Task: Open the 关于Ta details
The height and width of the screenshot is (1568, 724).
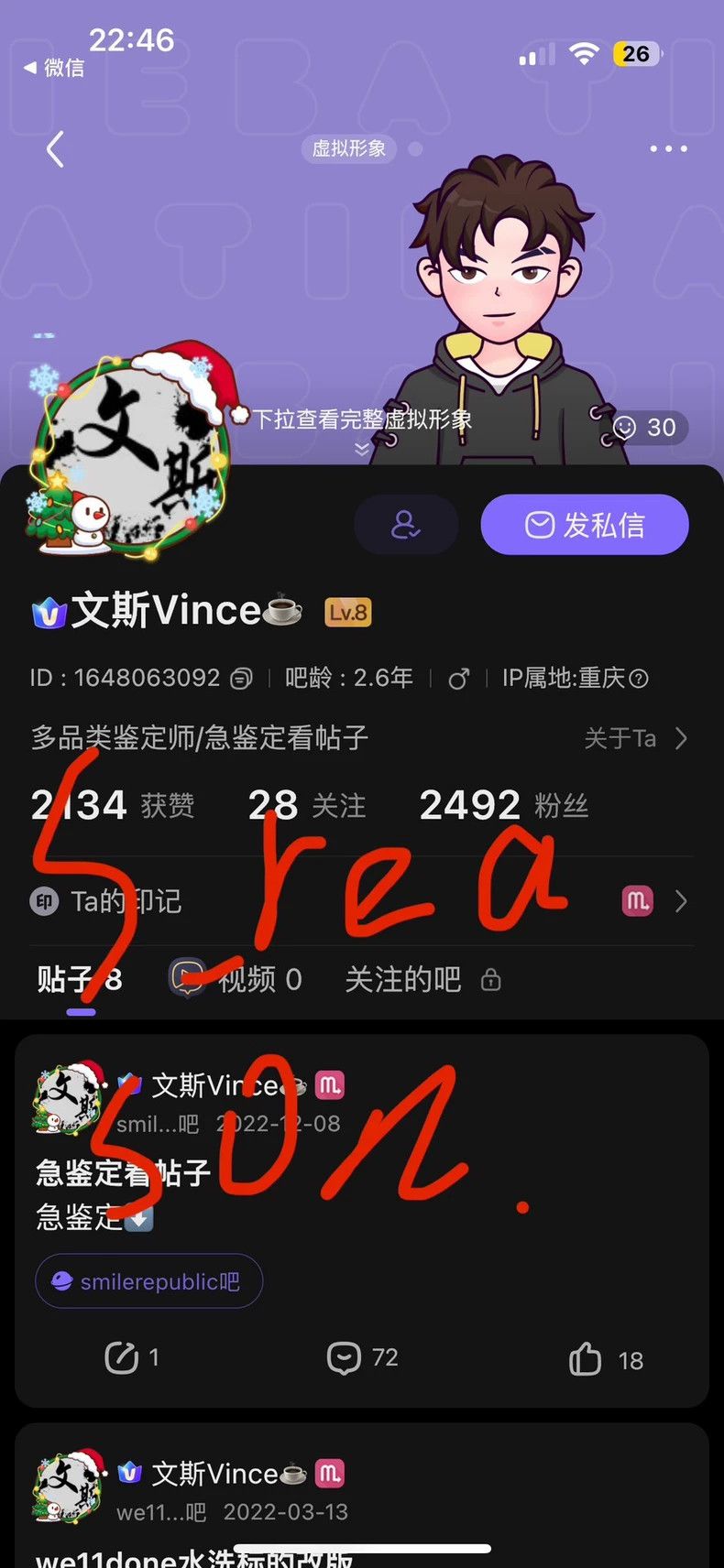Action: click(636, 738)
